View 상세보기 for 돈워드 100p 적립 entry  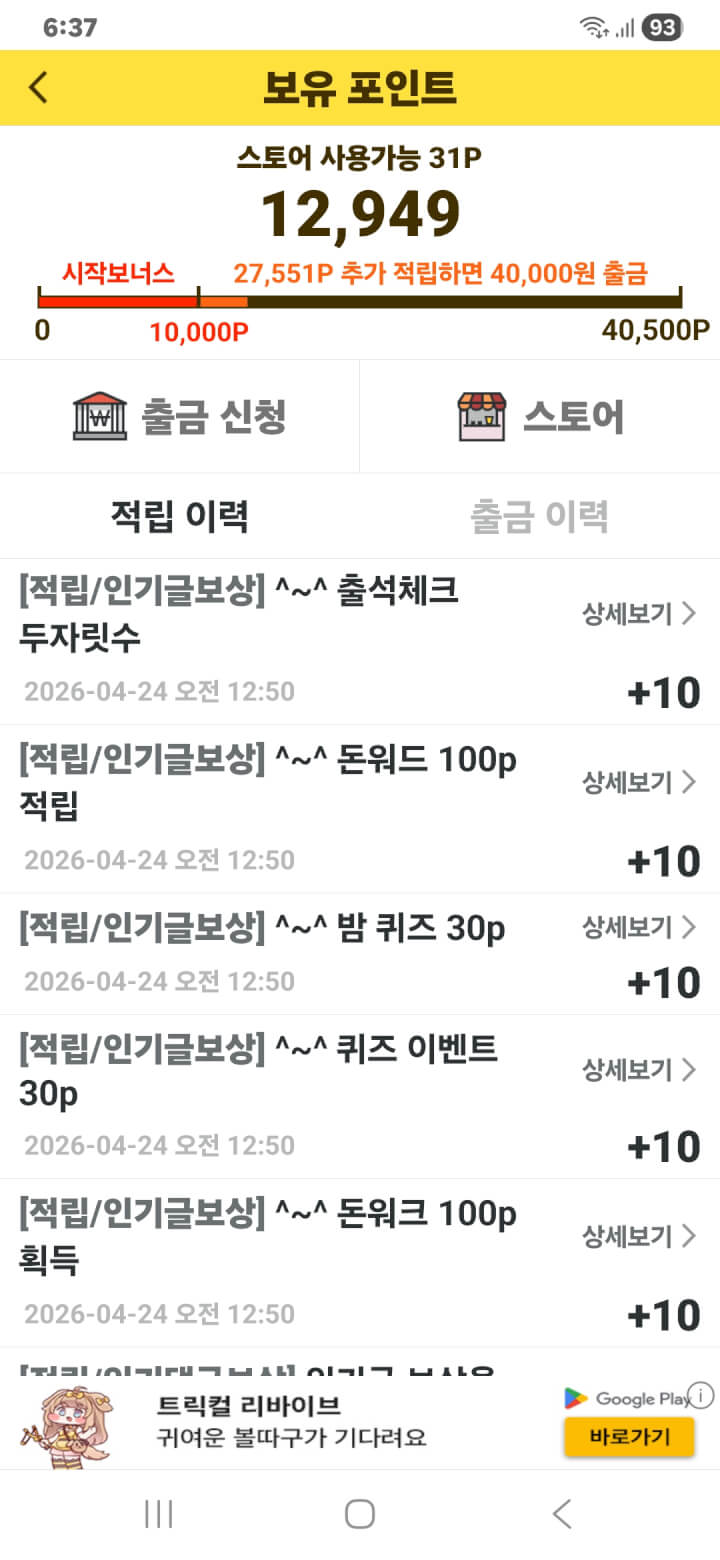638,782
